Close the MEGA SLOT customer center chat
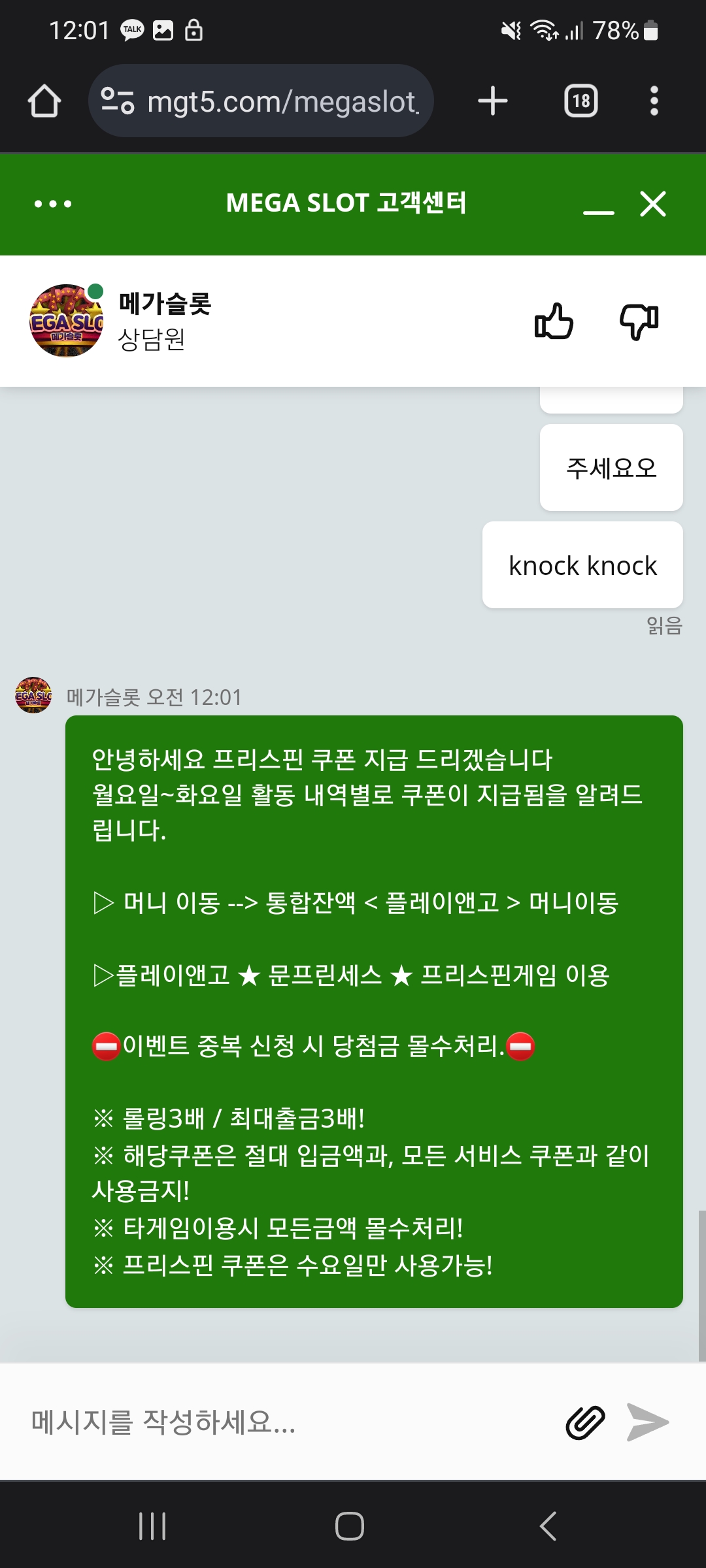This screenshot has width=706, height=1568. point(653,204)
